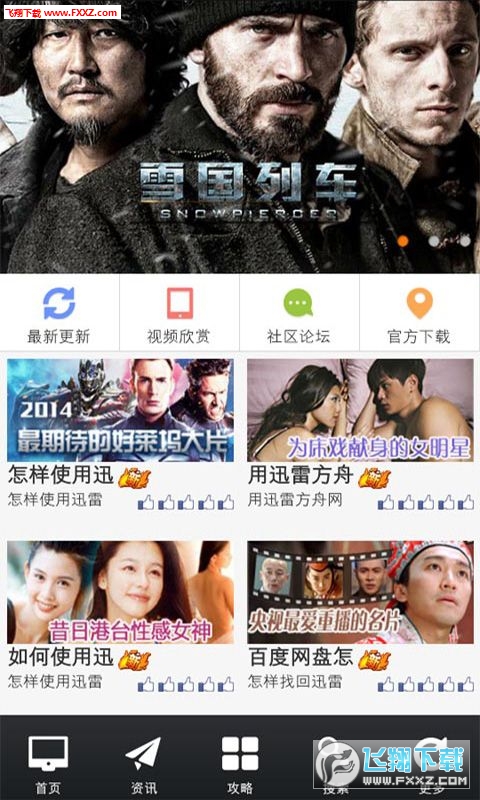Switch to the 首页 tab
The image size is (480, 800).
coord(48,758)
